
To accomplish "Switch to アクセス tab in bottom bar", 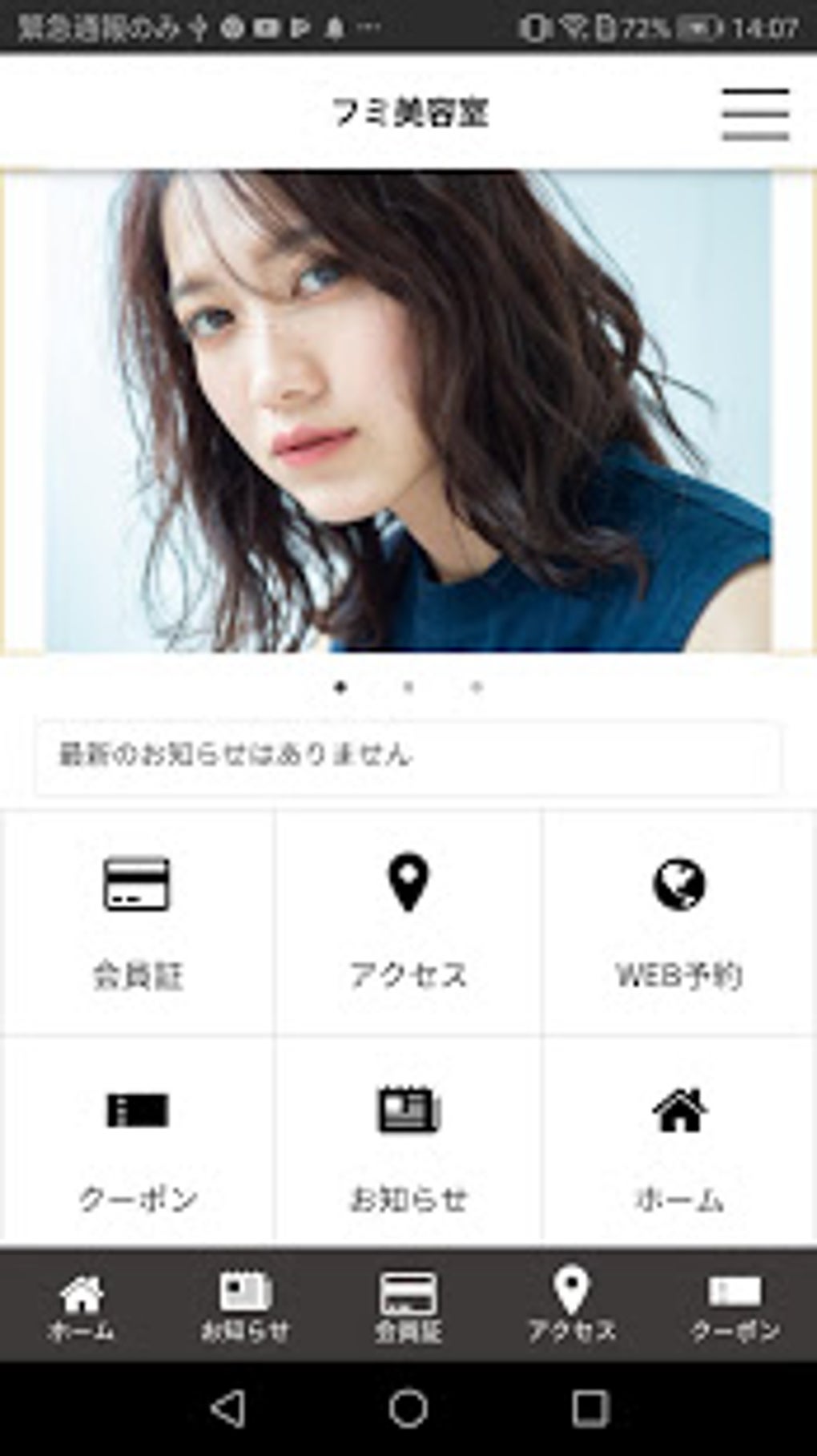I will point(571,1306).
